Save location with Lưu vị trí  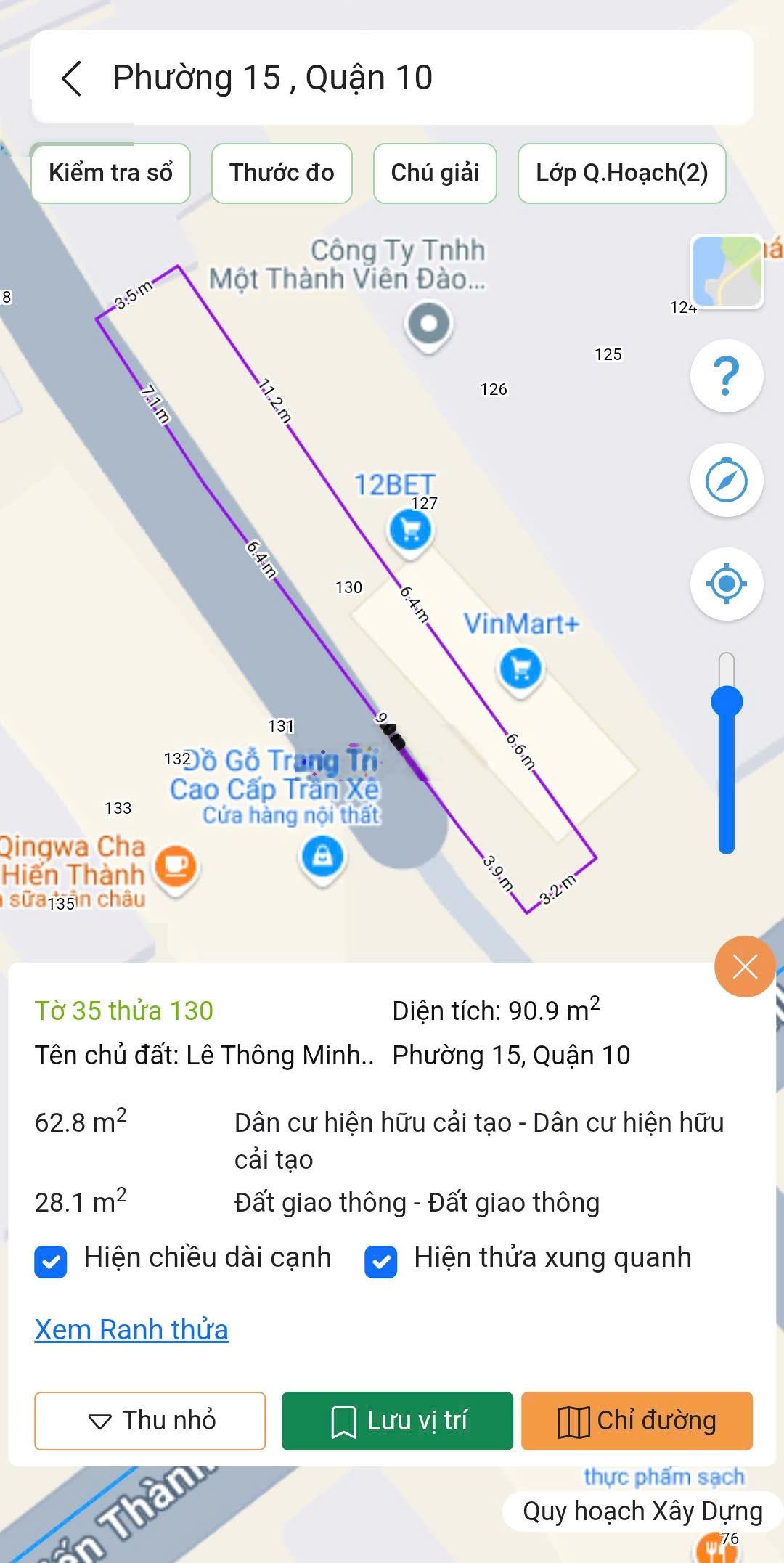pos(397,1421)
